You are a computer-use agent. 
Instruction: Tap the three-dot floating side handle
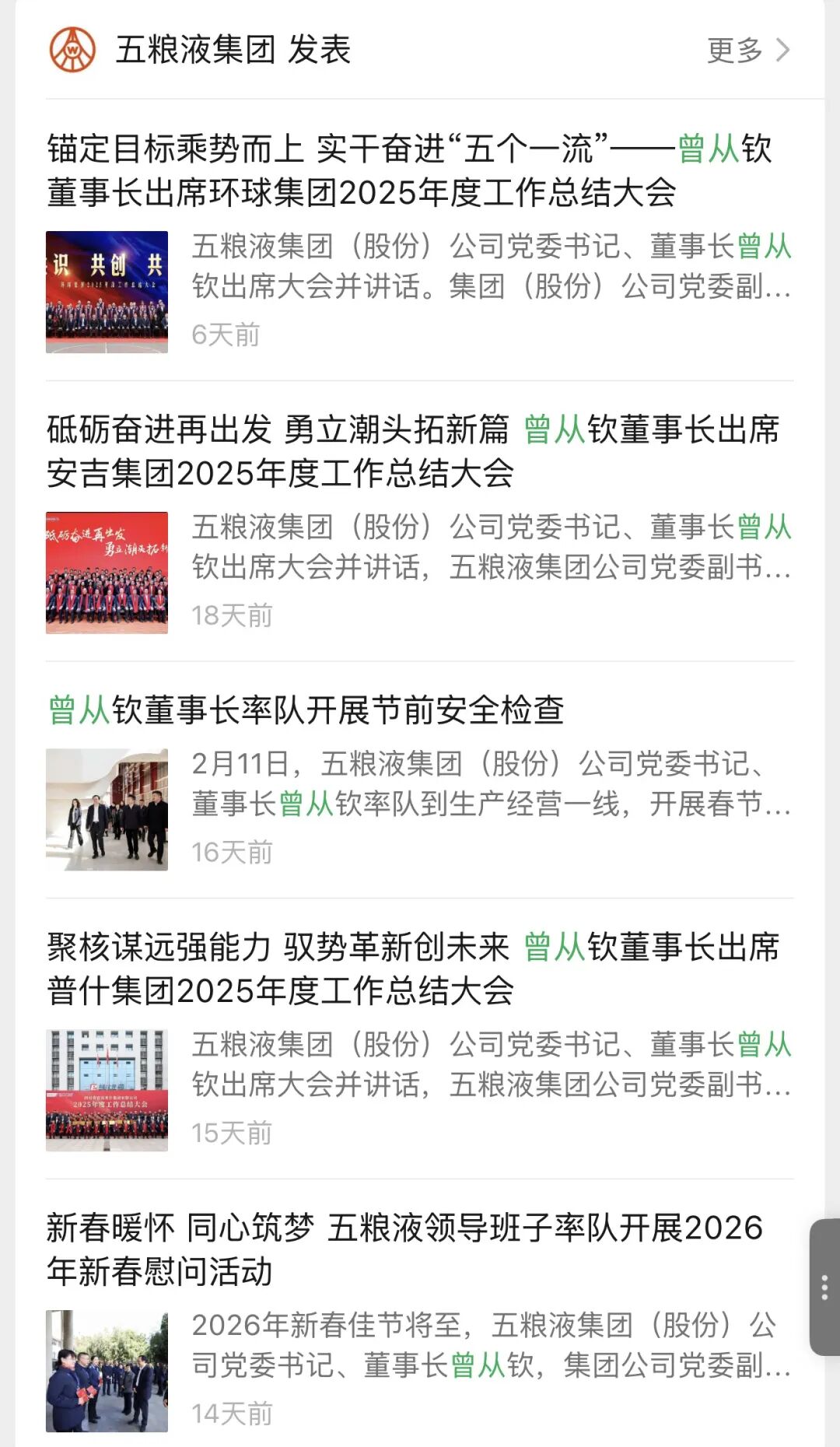[824, 1287]
